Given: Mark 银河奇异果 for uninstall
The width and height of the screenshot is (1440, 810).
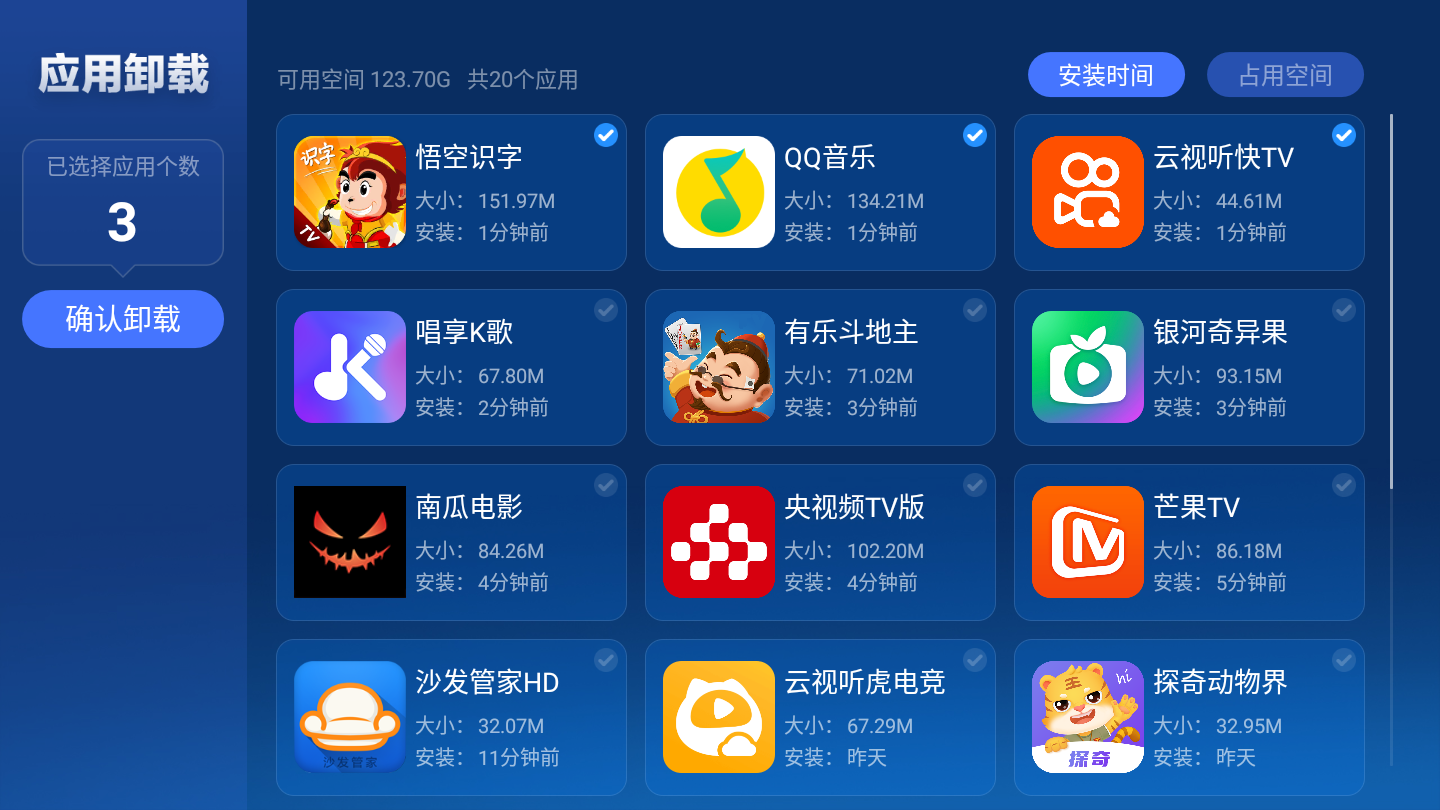Looking at the screenshot, I should click(x=1189, y=367).
